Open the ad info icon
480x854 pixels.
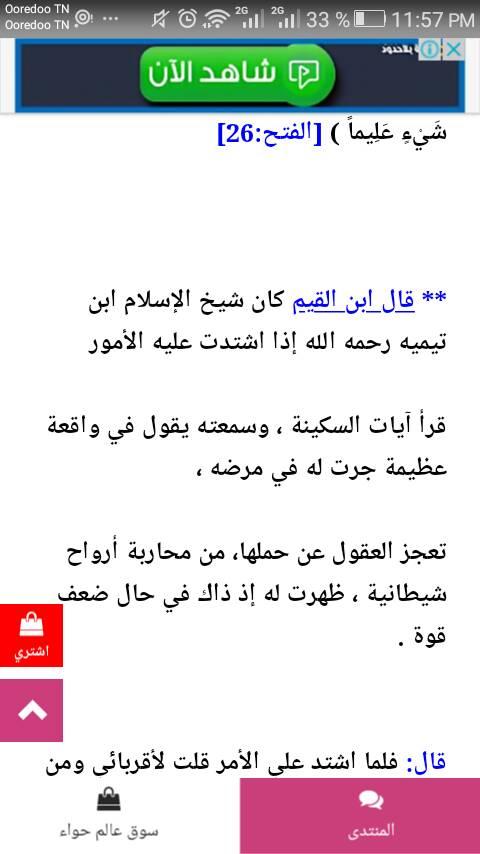429,50
